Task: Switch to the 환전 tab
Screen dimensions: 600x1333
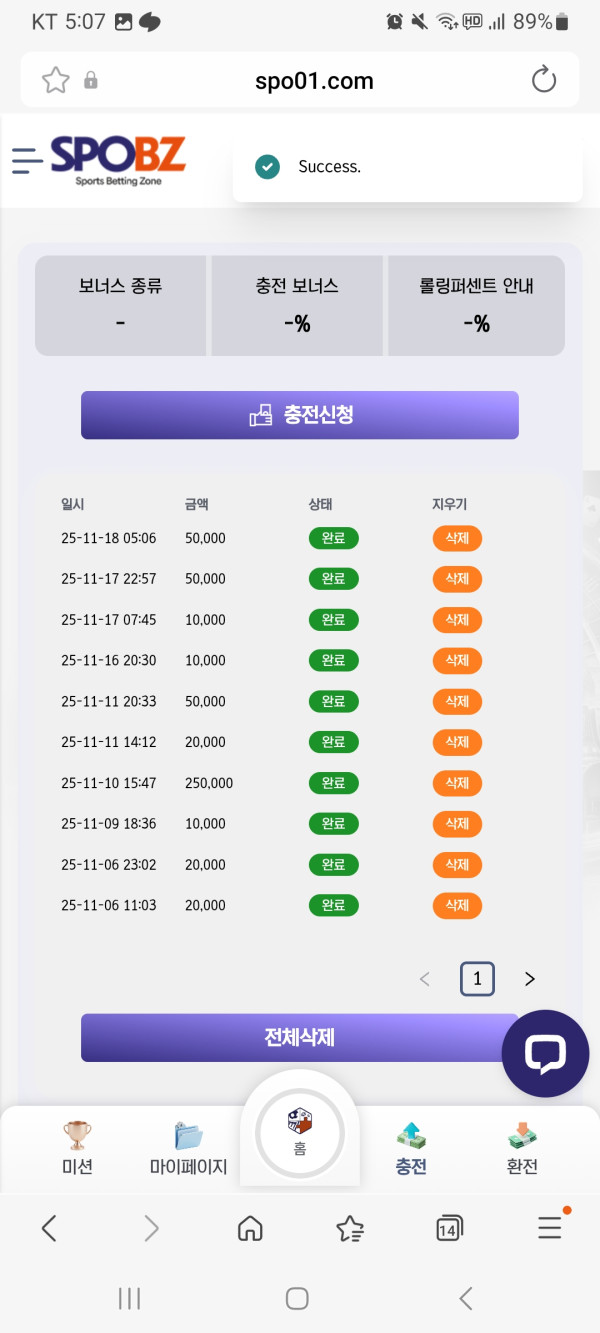Action: (522, 1149)
